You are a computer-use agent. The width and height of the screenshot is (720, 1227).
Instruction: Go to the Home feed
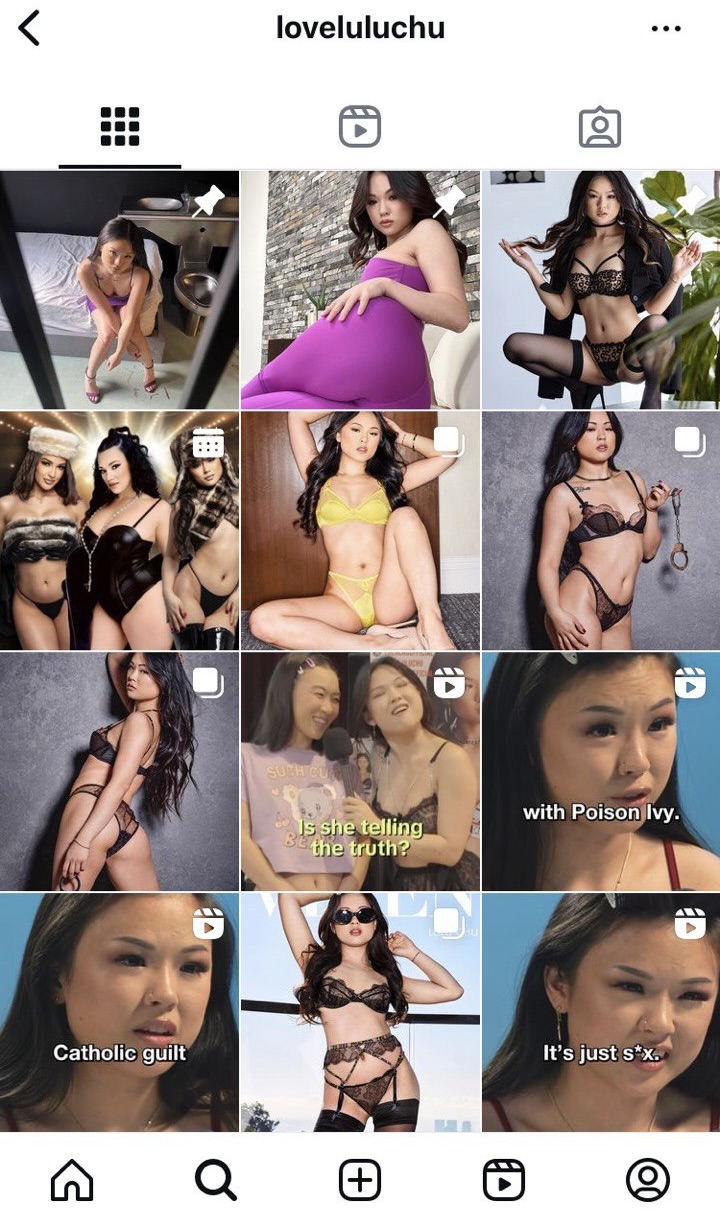(x=72, y=1181)
